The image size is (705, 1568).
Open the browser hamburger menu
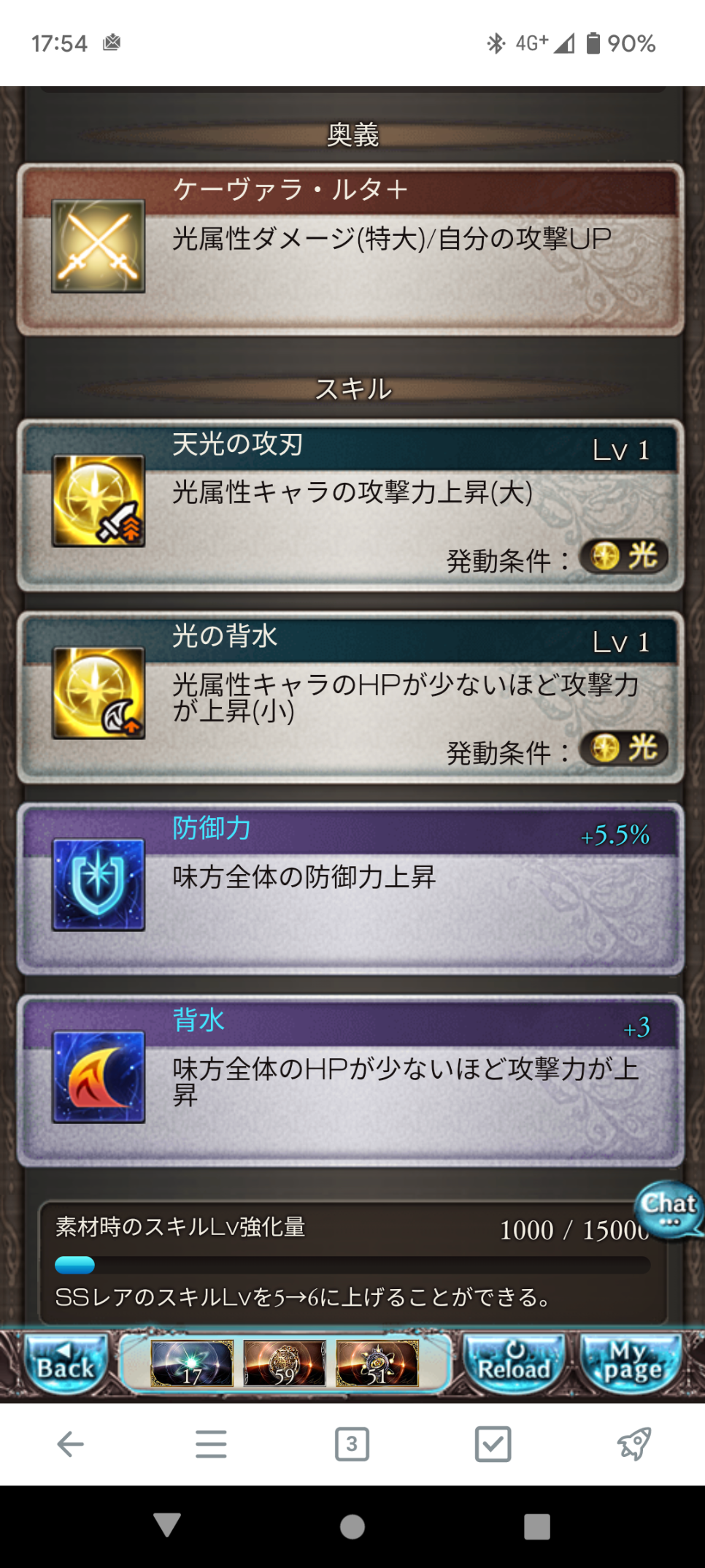click(211, 1444)
